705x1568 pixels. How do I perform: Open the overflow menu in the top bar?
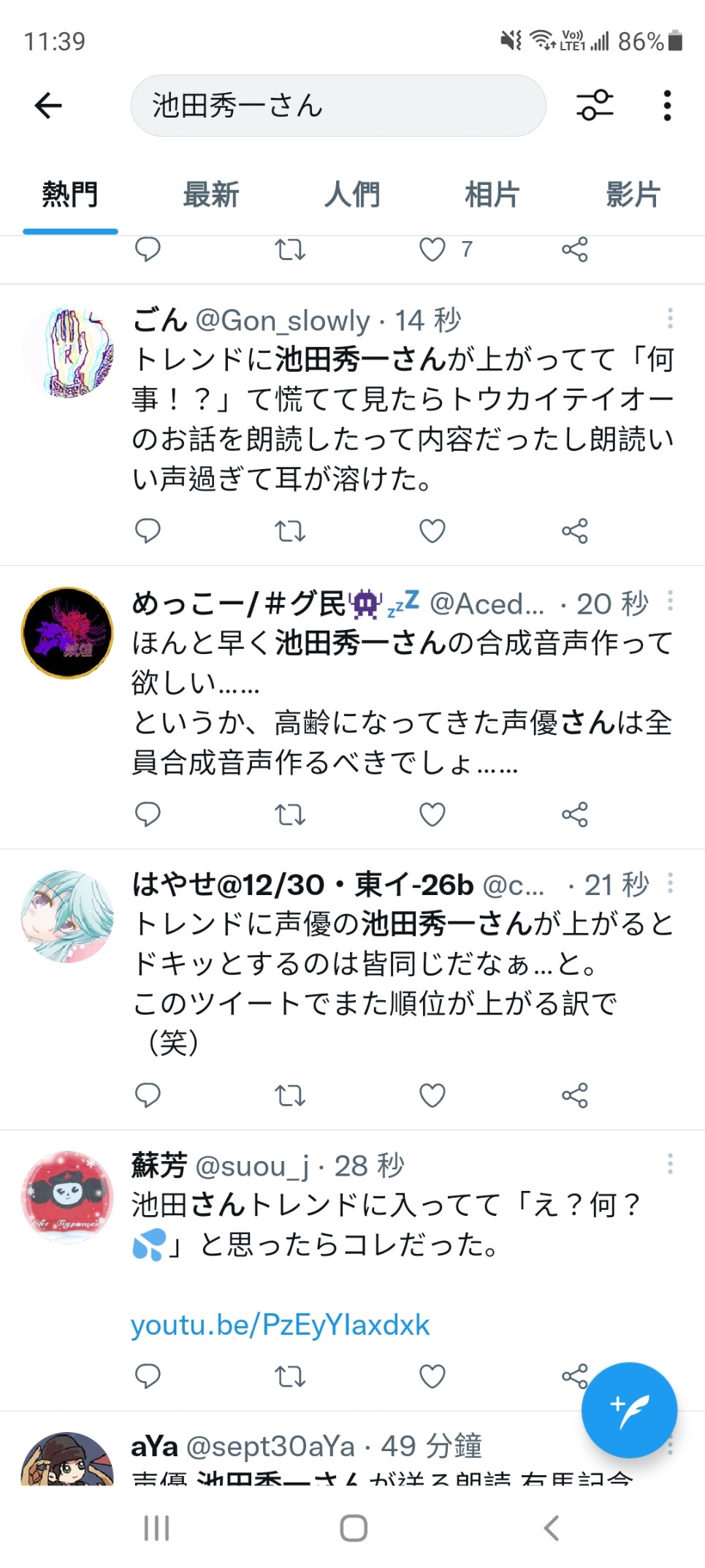point(666,106)
